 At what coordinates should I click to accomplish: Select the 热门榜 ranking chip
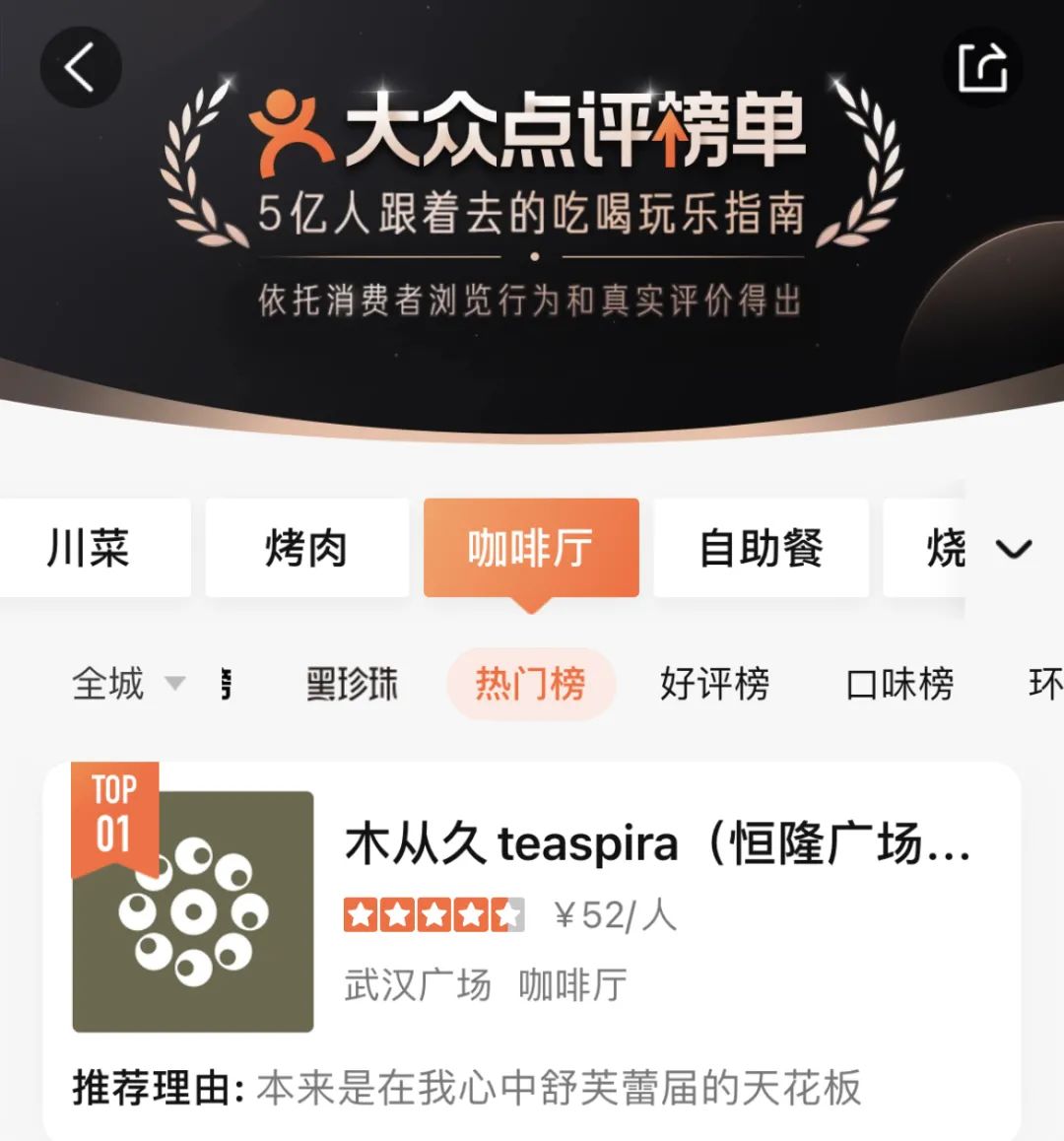click(x=531, y=683)
